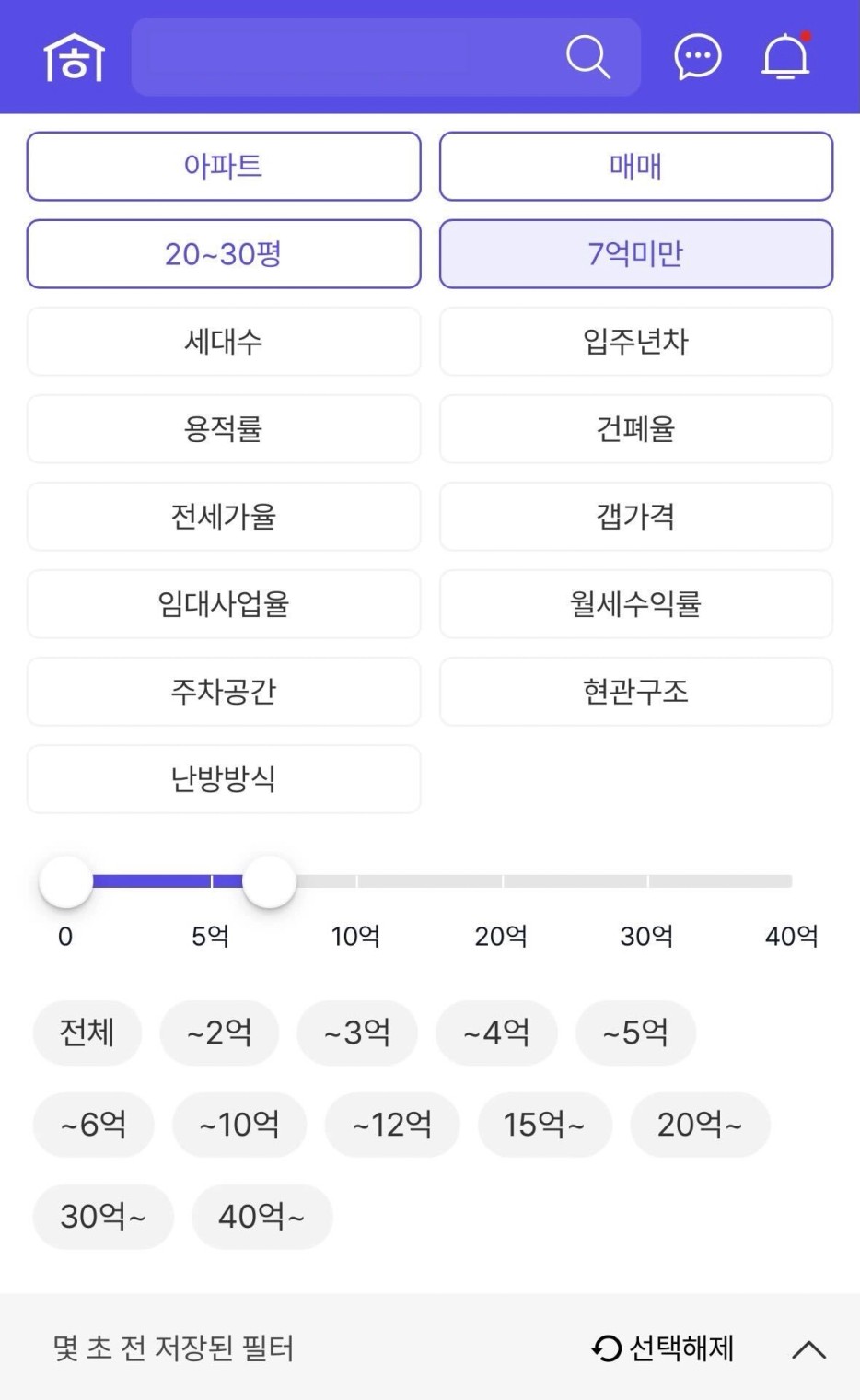860x1400 pixels.
Task: Open the notifications bell
Action: tap(785, 57)
